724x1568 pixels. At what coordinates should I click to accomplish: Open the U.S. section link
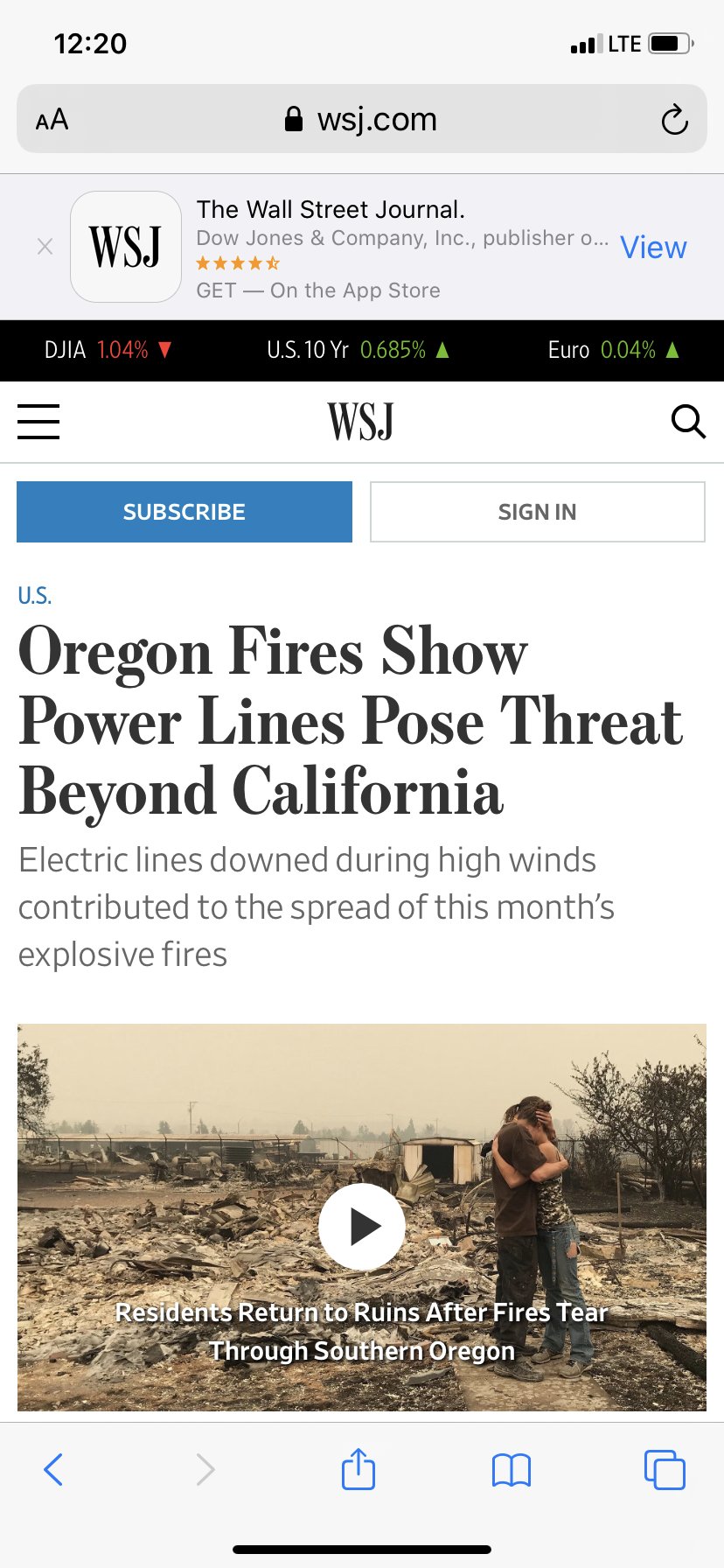pyautogui.click(x=35, y=596)
